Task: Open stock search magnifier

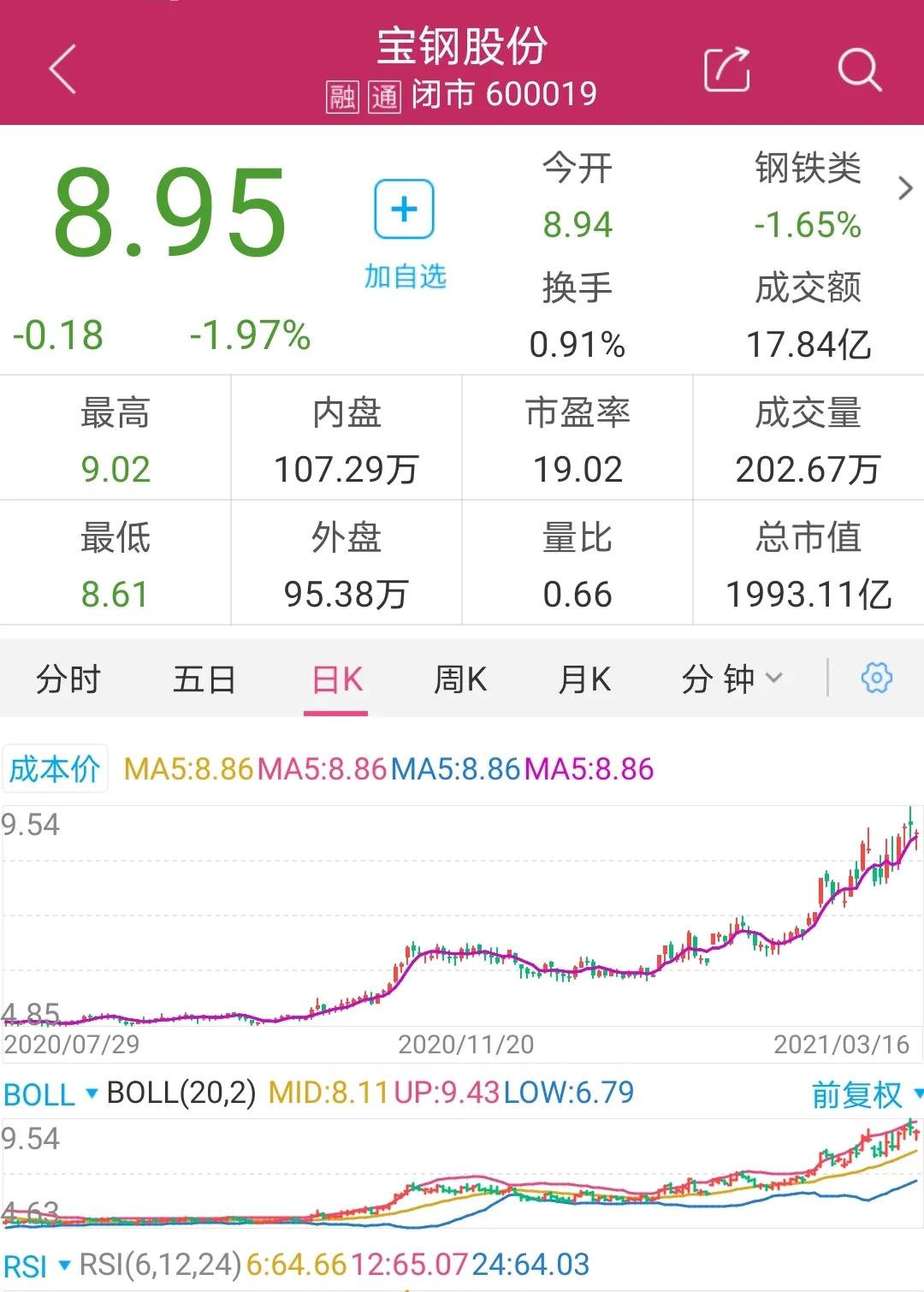Action: tap(859, 69)
